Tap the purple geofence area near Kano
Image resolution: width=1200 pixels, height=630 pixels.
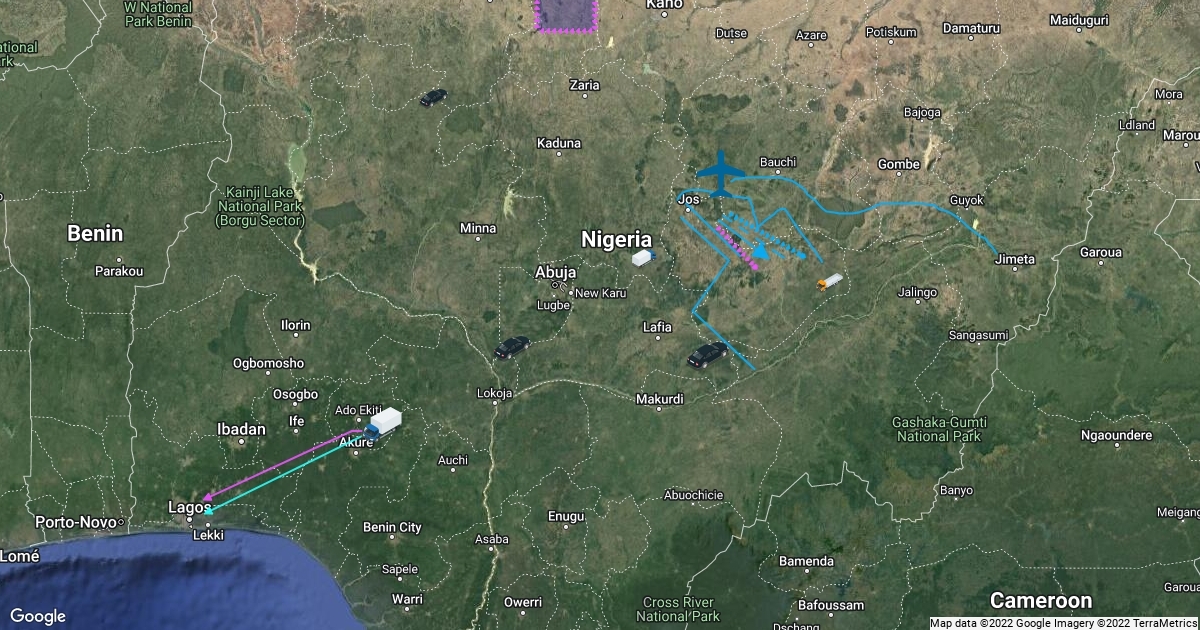tap(567, 14)
